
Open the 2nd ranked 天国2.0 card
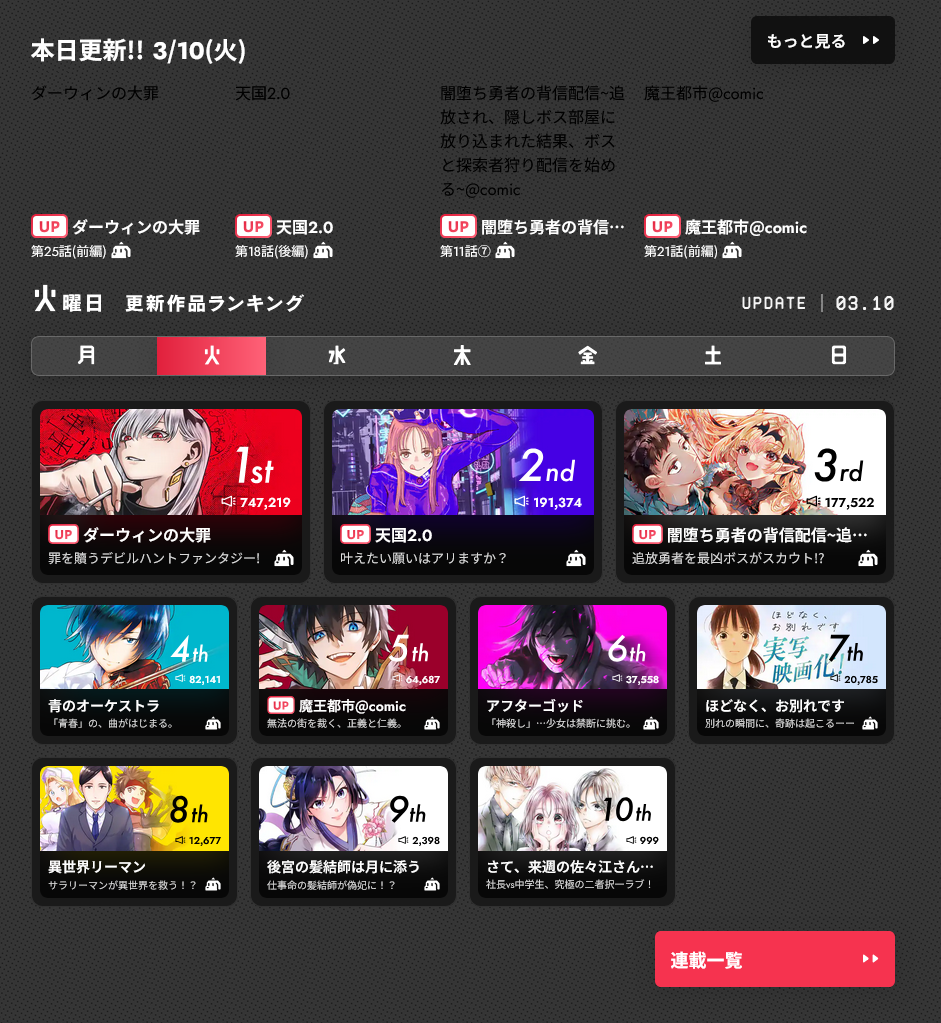tap(463, 492)
